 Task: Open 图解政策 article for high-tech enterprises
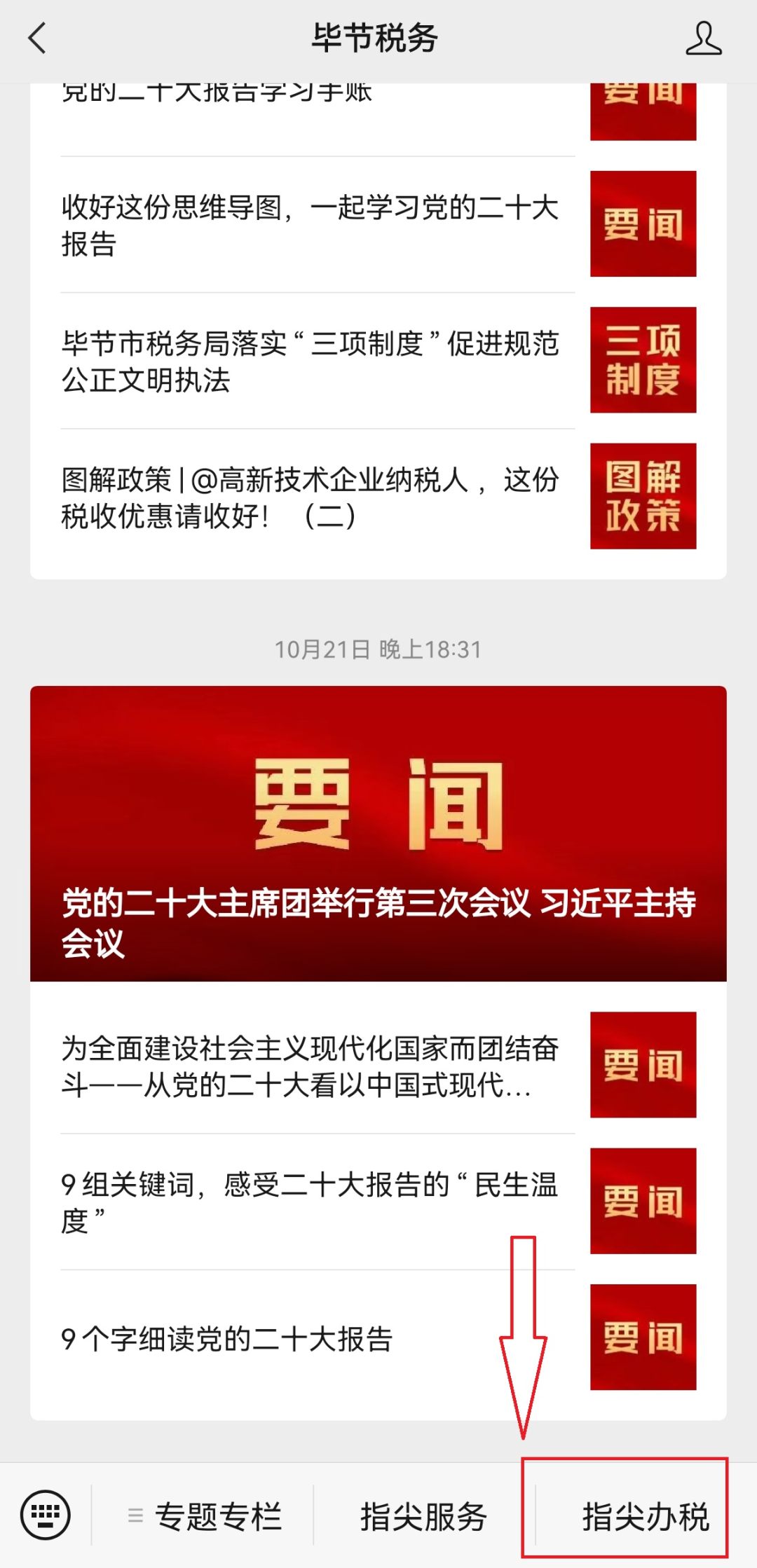pyautogui.click(x=378, y=497)
